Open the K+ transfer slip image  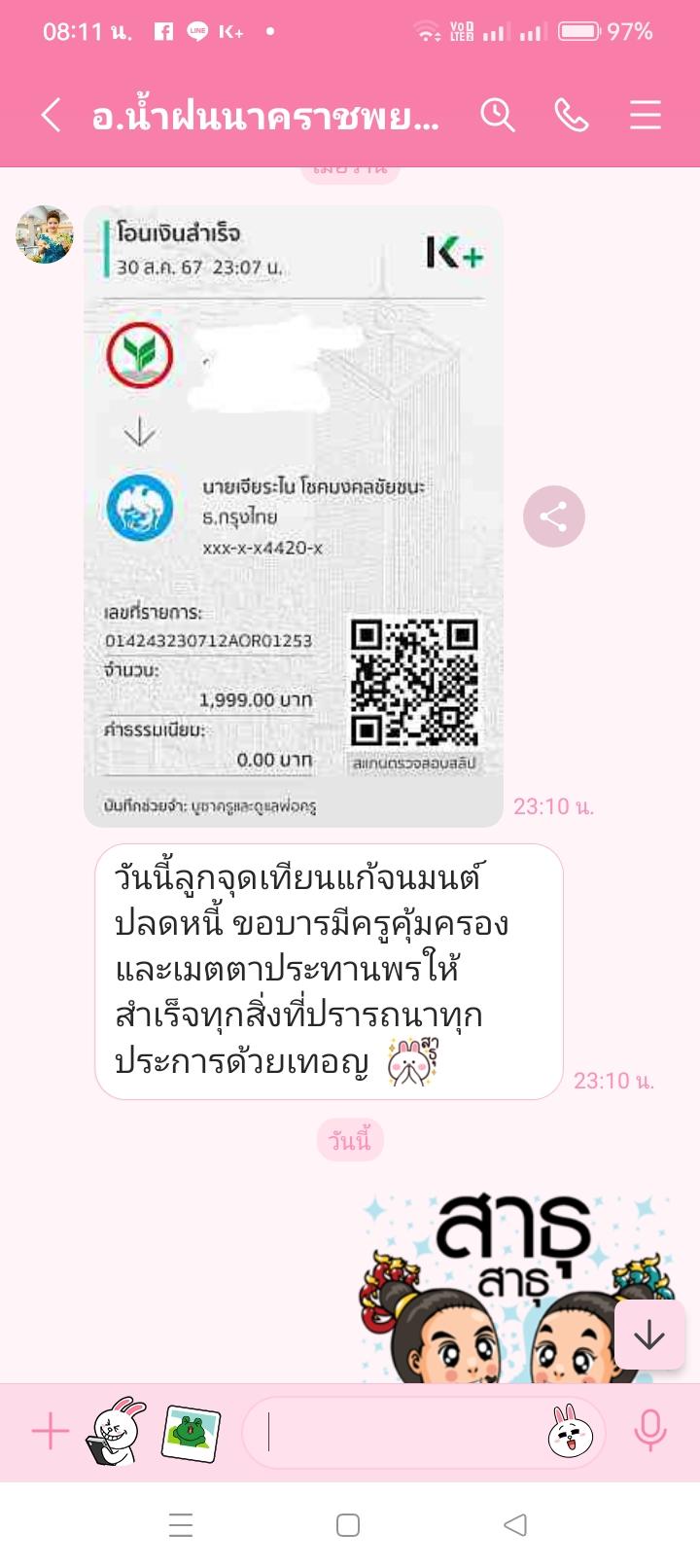pyautogui.click(x=294, y=516)
